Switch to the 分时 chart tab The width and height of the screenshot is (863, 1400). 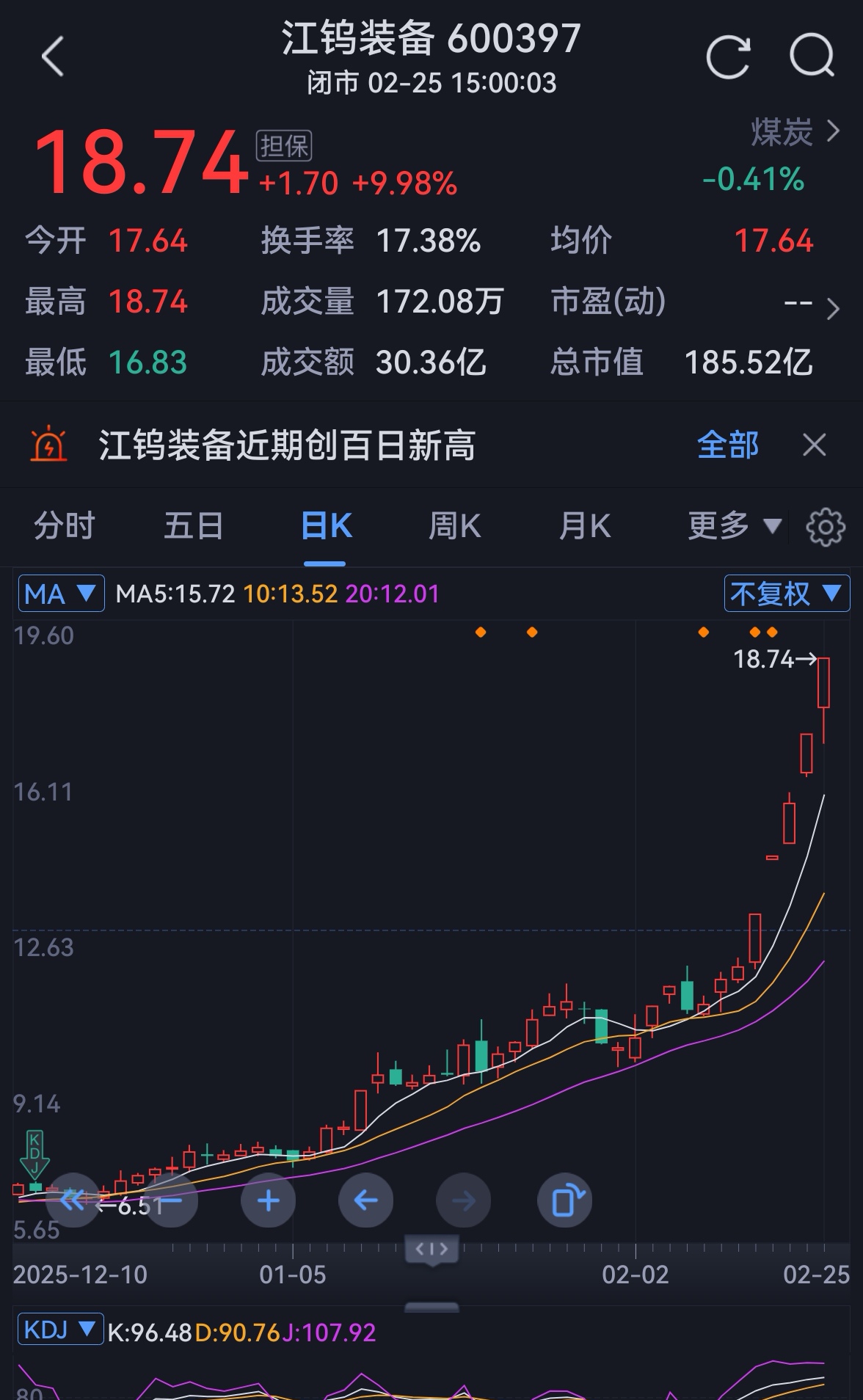pyautogui.click(x=65, y=526)
